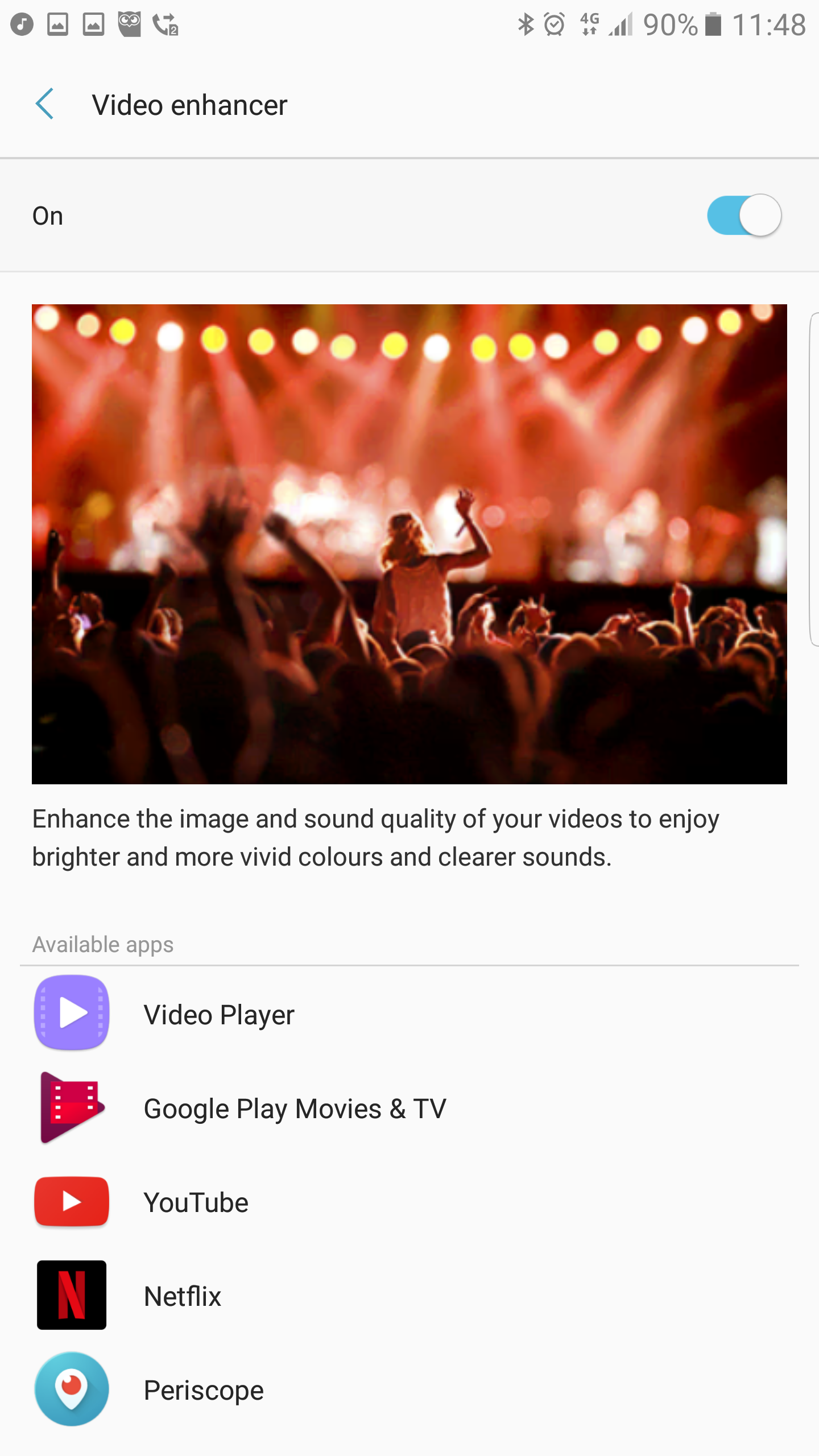
Task: Tap the battery level indicator
Action: point(714,24)
